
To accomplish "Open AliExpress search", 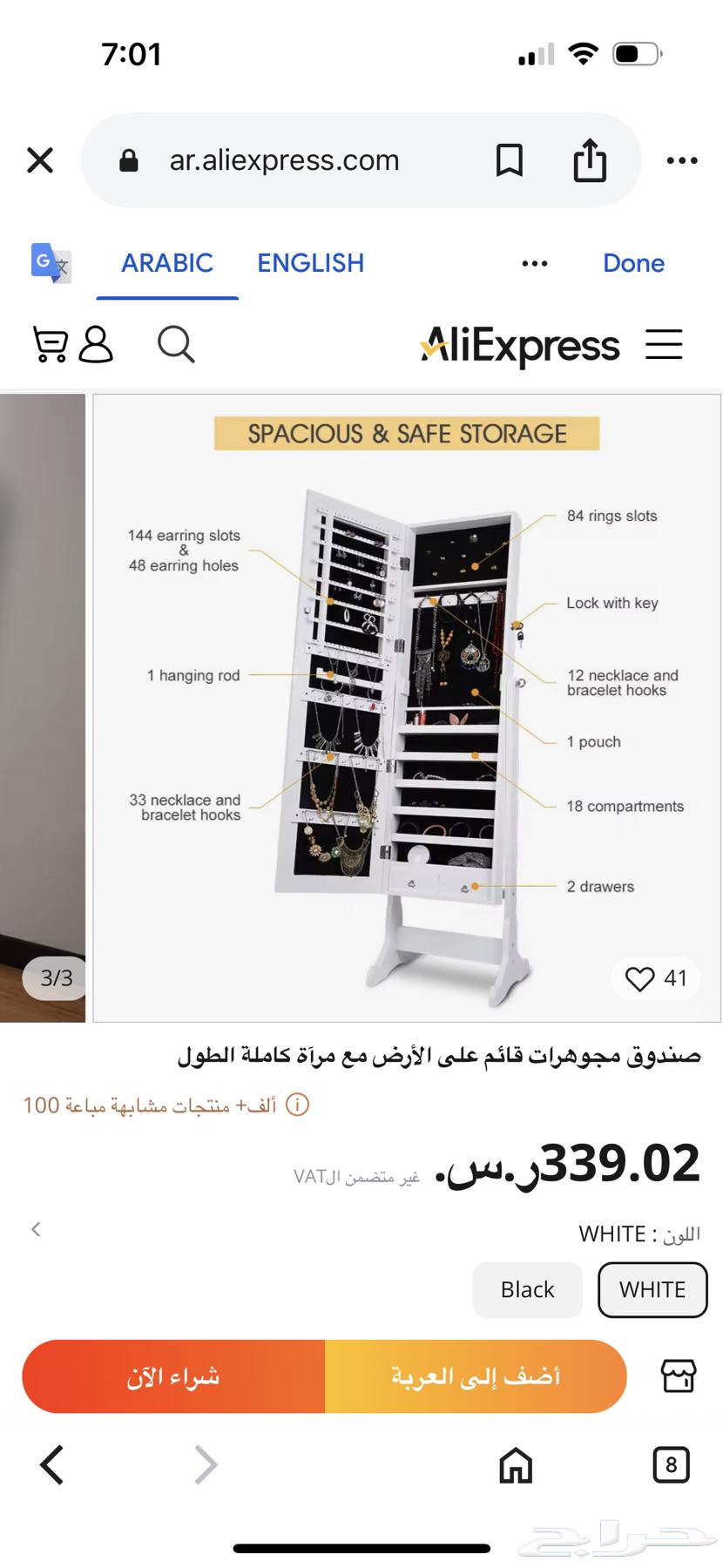I will tap(175, 344).
